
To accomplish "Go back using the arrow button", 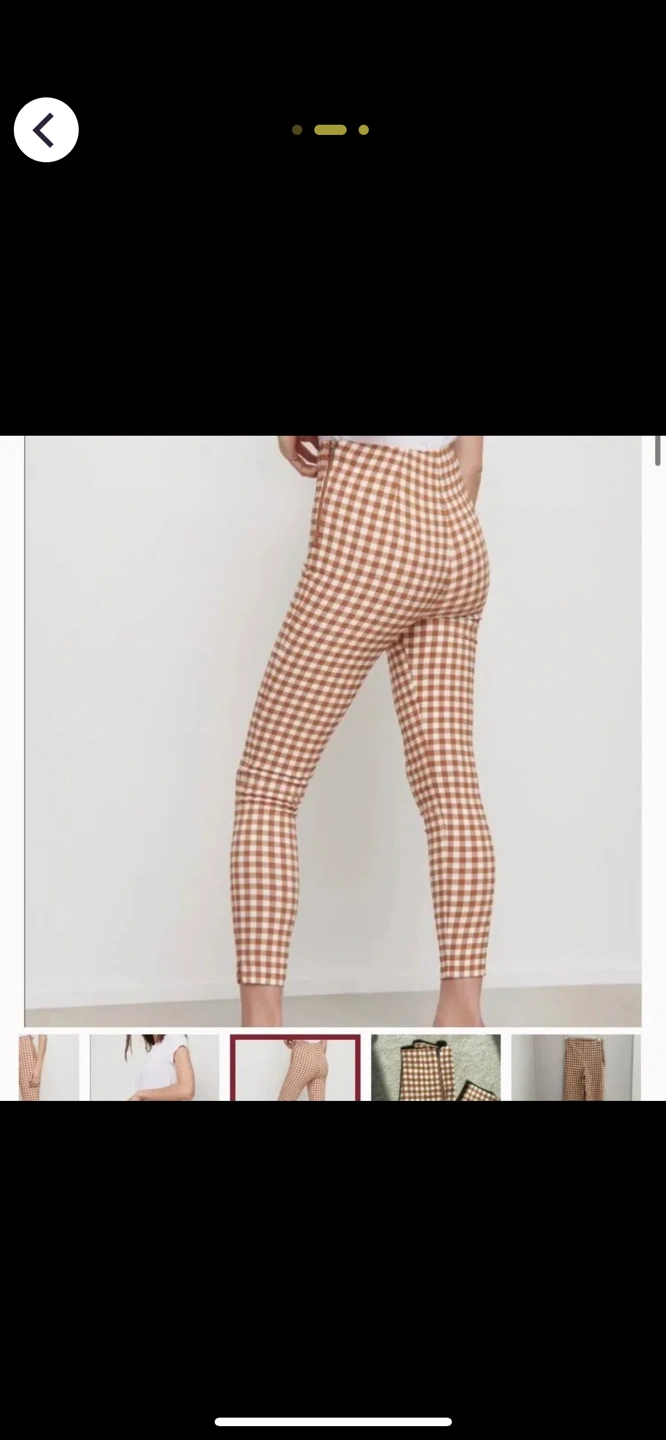I will 46,130.
